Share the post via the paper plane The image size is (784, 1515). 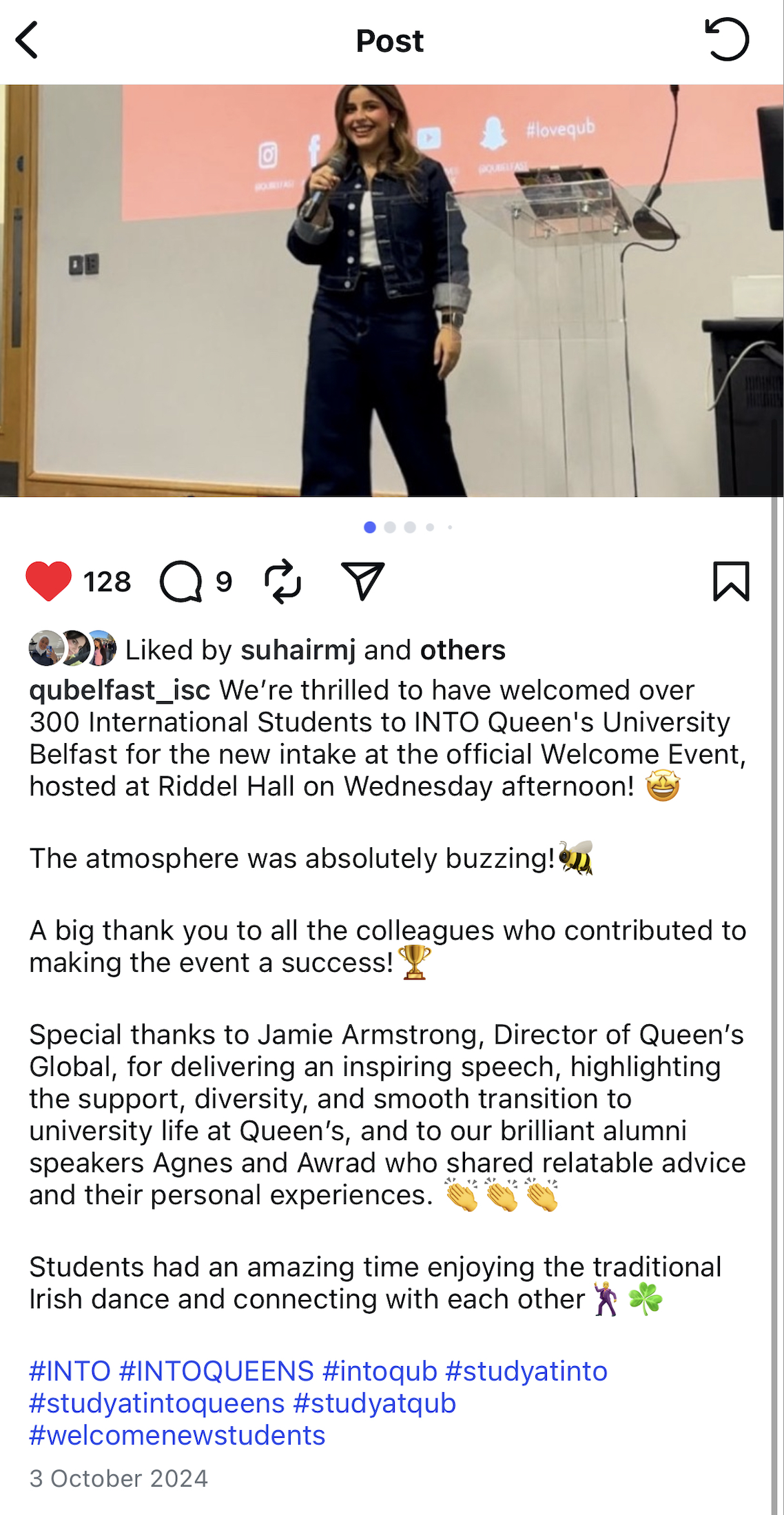pos(362,581)
